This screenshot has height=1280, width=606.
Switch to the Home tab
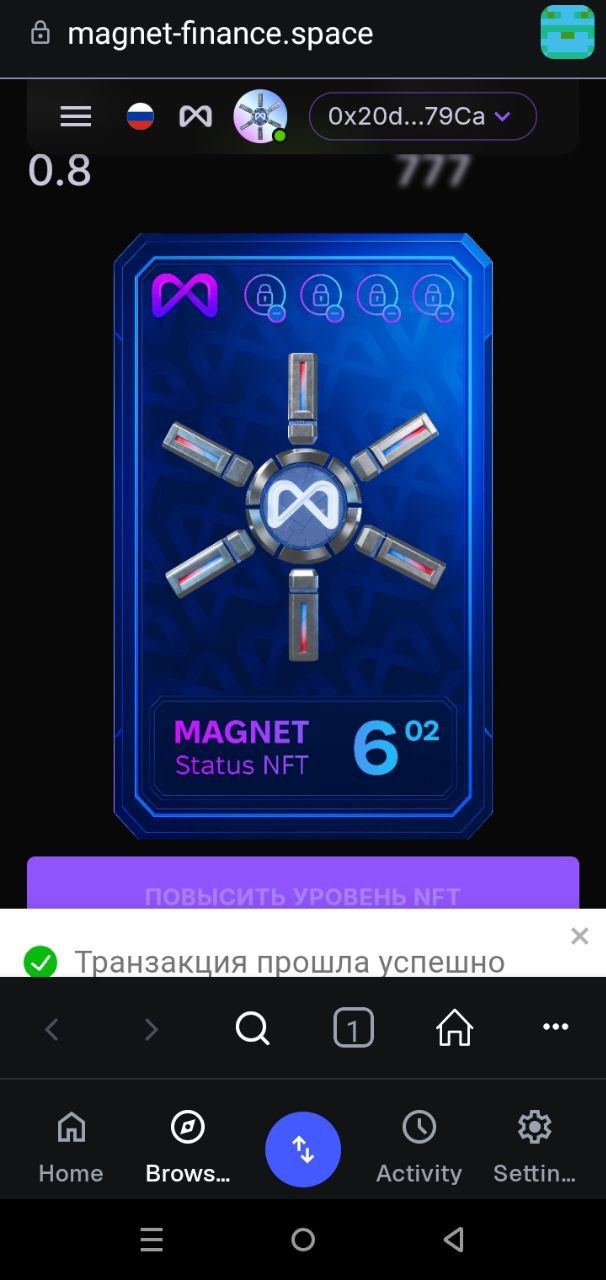coord(71,1147)
